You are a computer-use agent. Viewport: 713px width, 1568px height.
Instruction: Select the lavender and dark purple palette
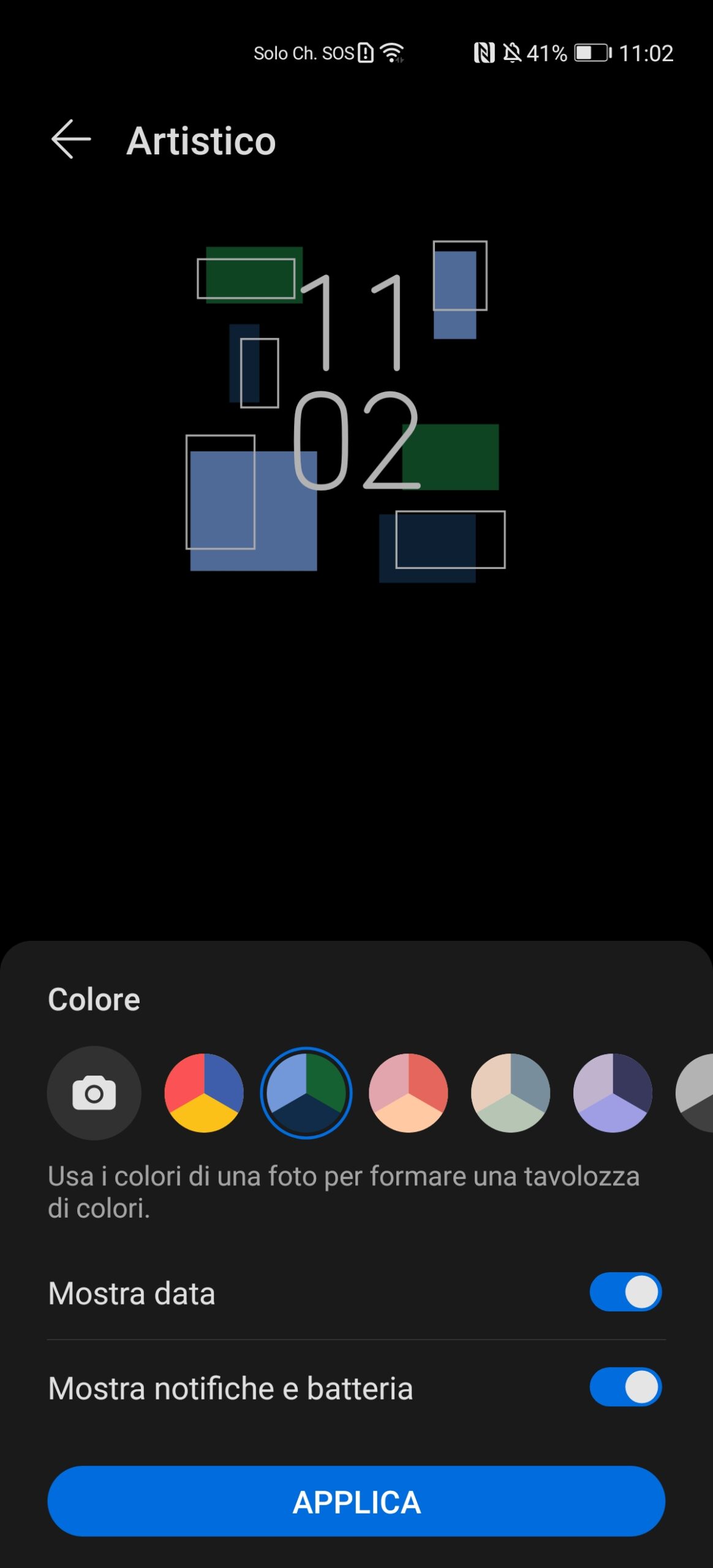(613, 1093)
